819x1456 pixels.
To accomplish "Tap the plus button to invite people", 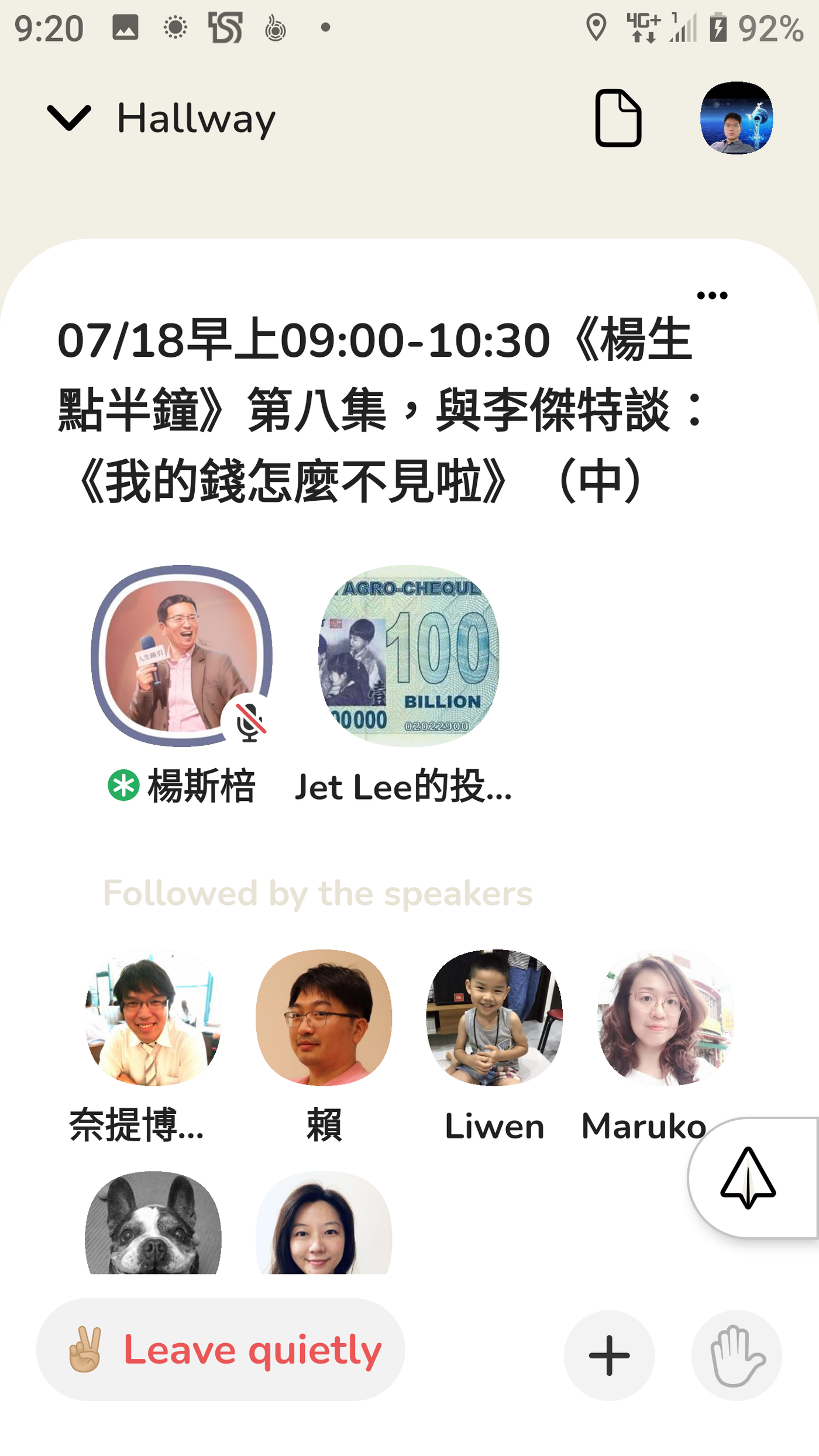I will (x=608, y=1355).
